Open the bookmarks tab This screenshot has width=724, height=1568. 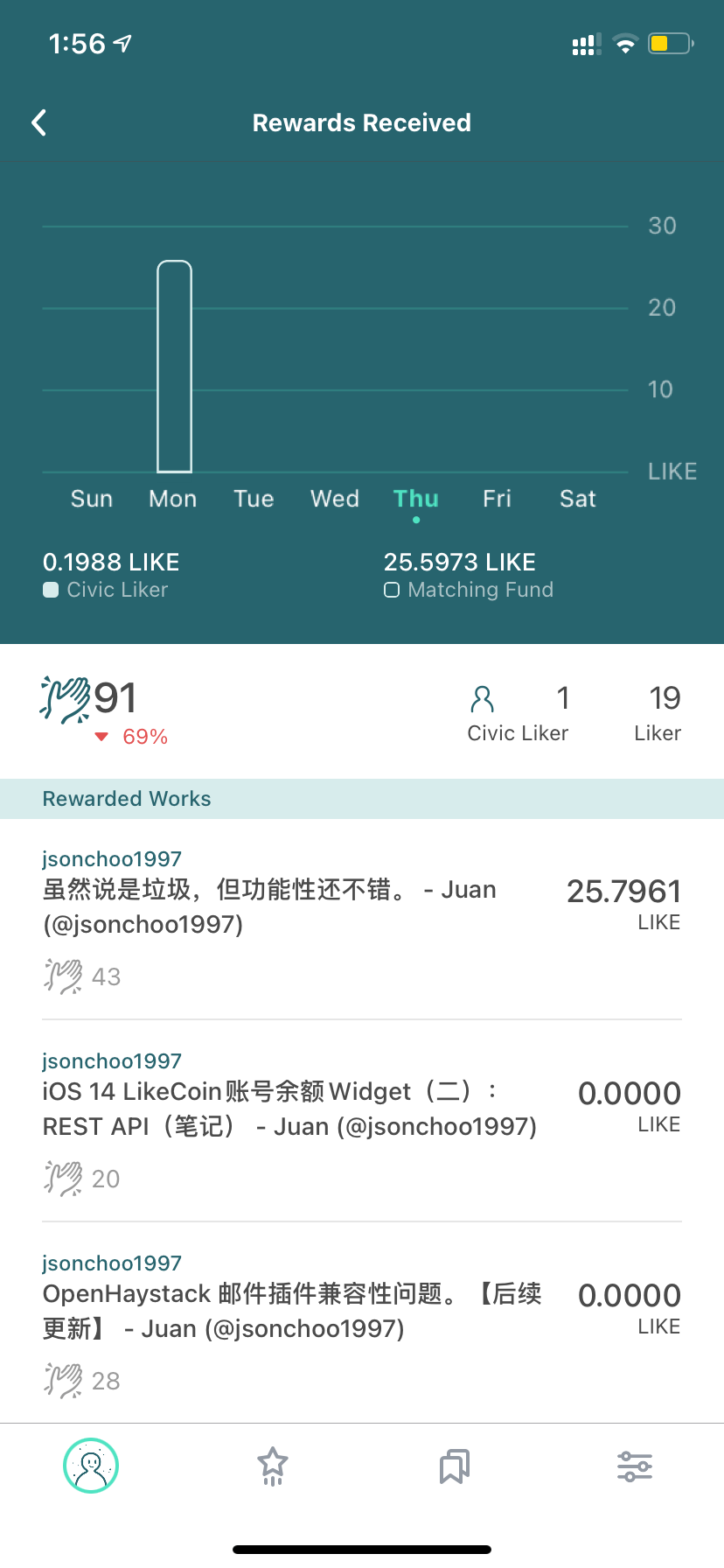click(454, 1466)
